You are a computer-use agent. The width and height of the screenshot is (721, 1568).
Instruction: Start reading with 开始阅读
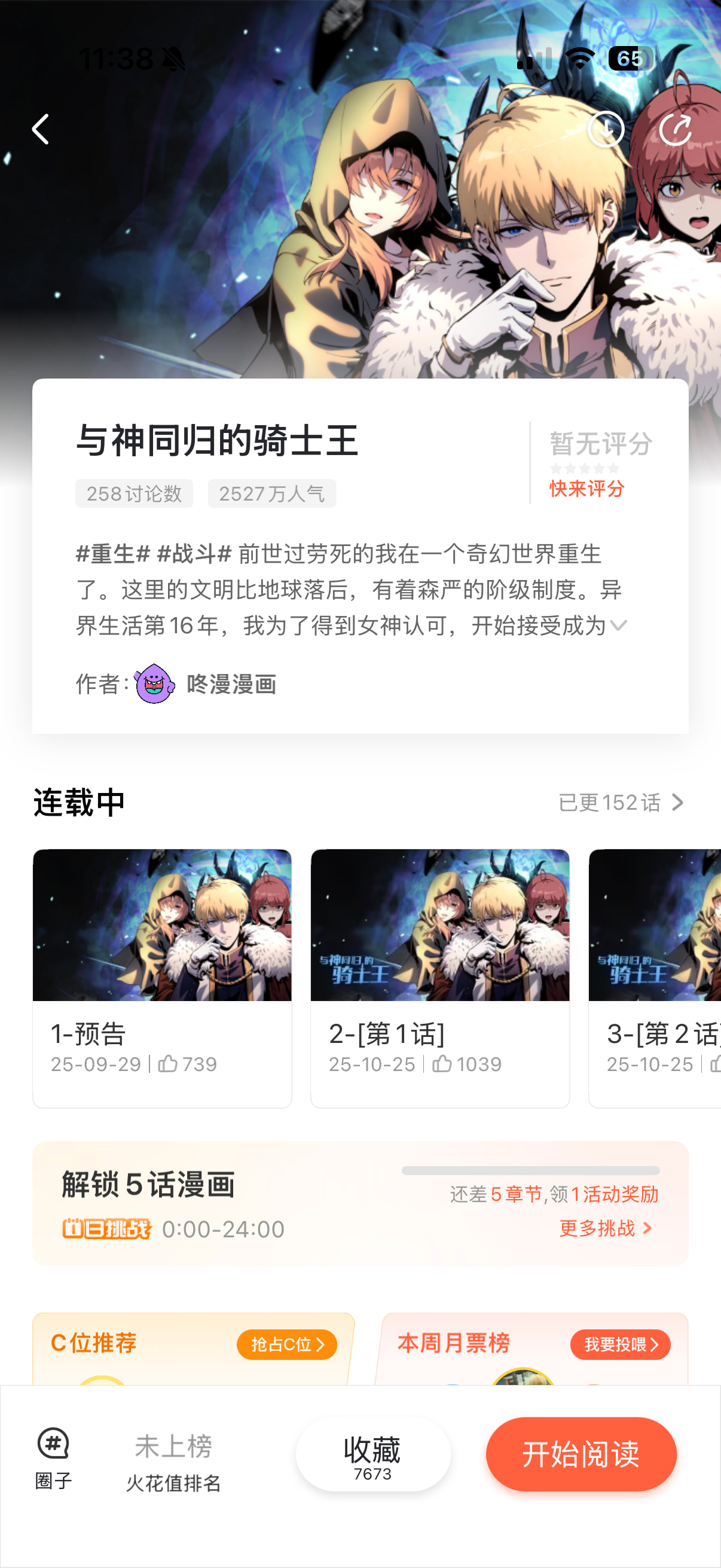click(581, 1454)
